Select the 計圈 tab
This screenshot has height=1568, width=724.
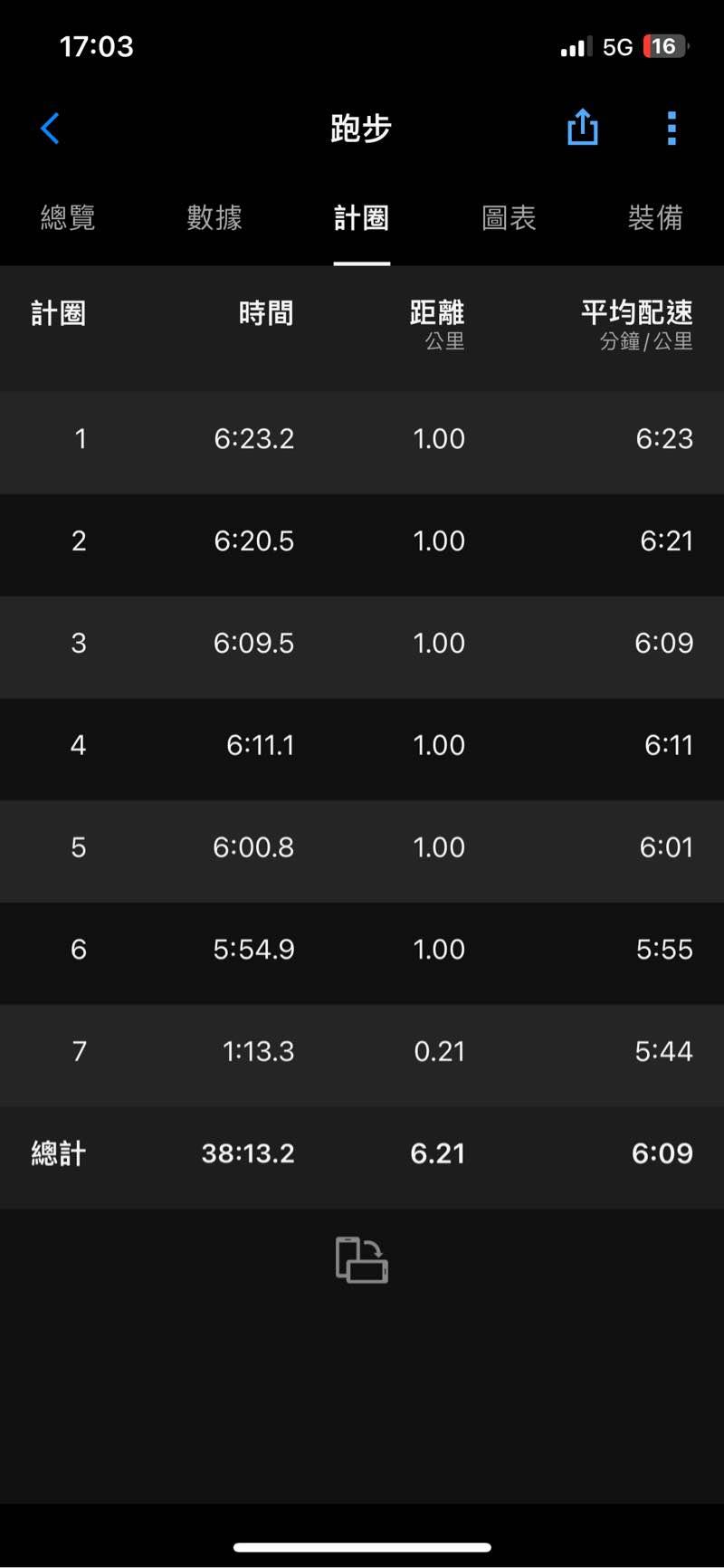point(361,218)
